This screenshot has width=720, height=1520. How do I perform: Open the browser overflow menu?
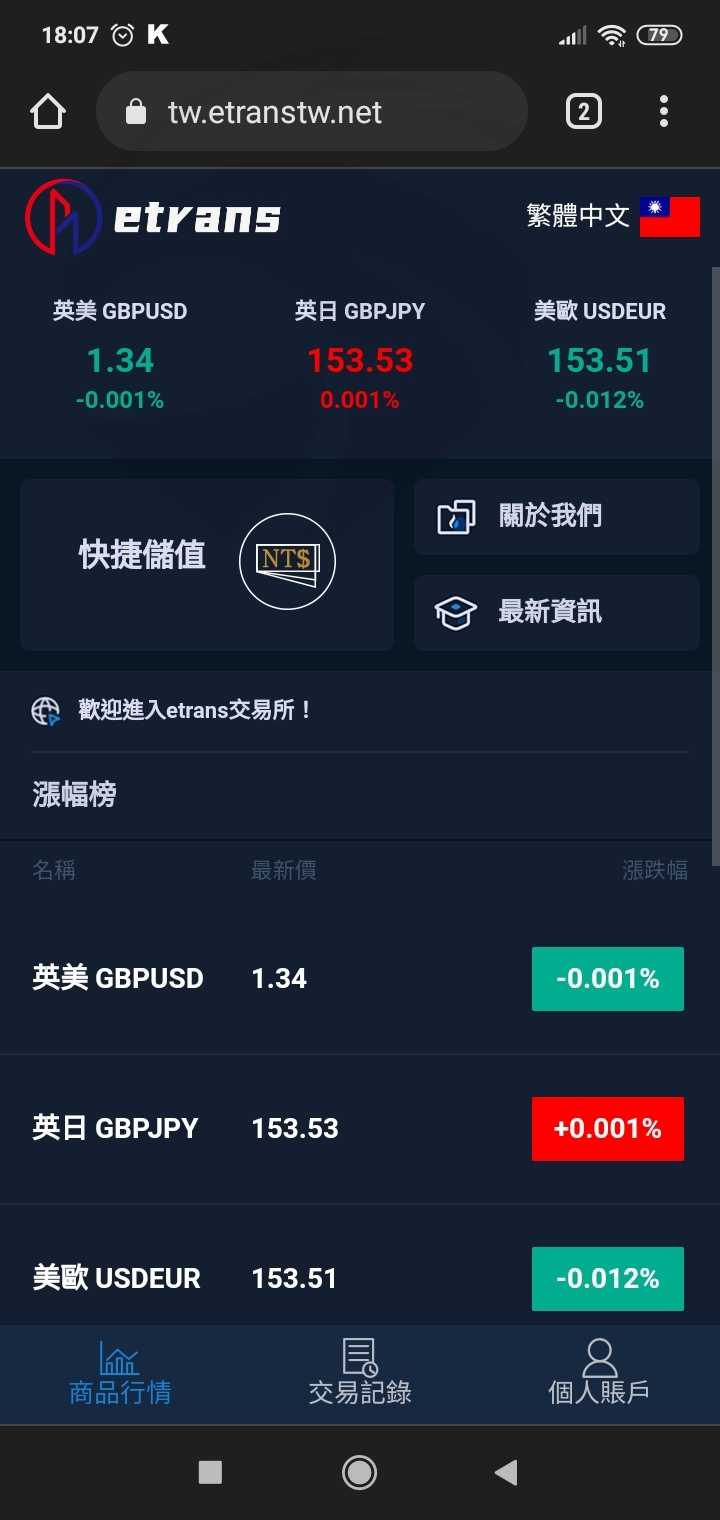(664, 111)
